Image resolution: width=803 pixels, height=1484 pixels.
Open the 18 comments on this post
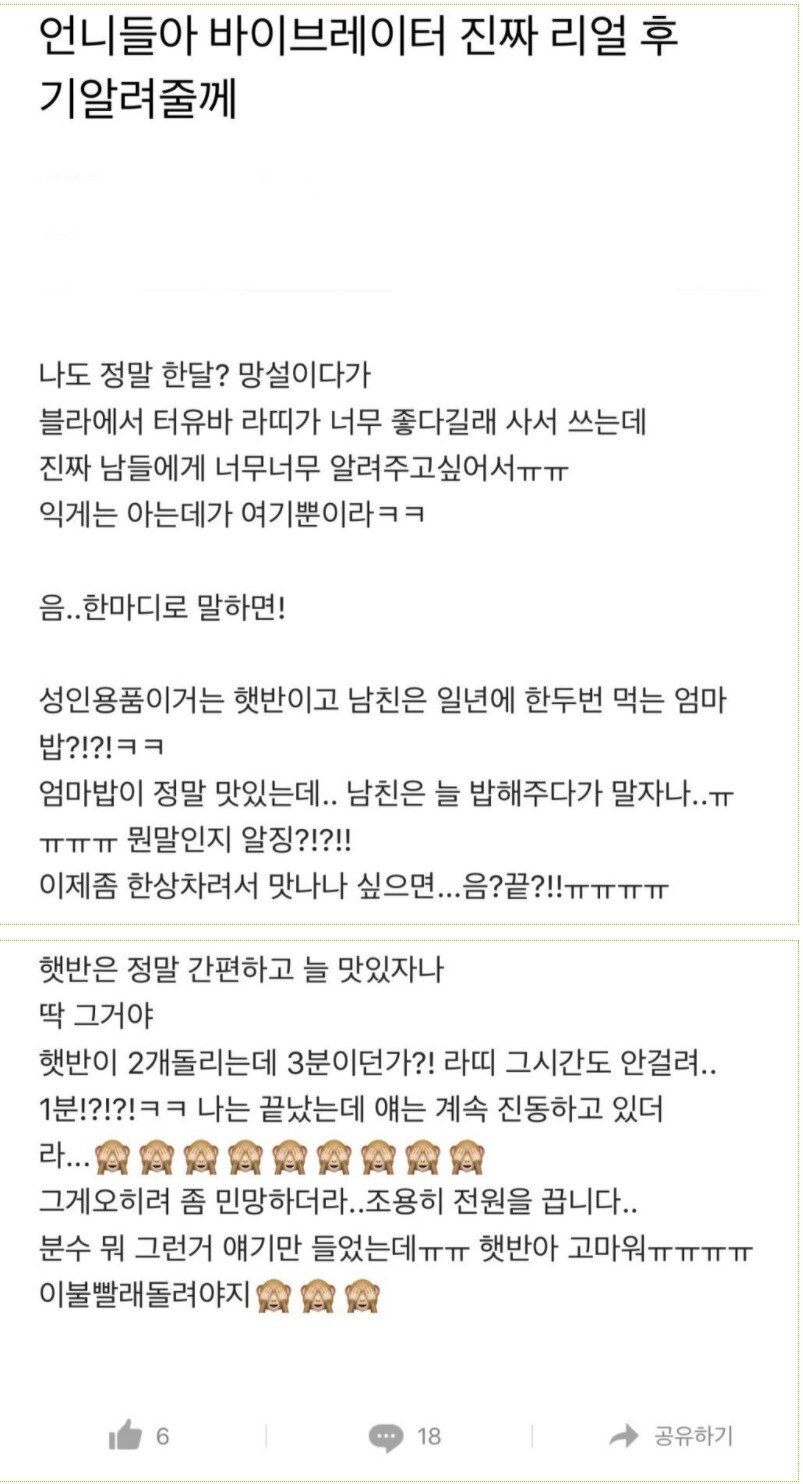[387, 1437]
